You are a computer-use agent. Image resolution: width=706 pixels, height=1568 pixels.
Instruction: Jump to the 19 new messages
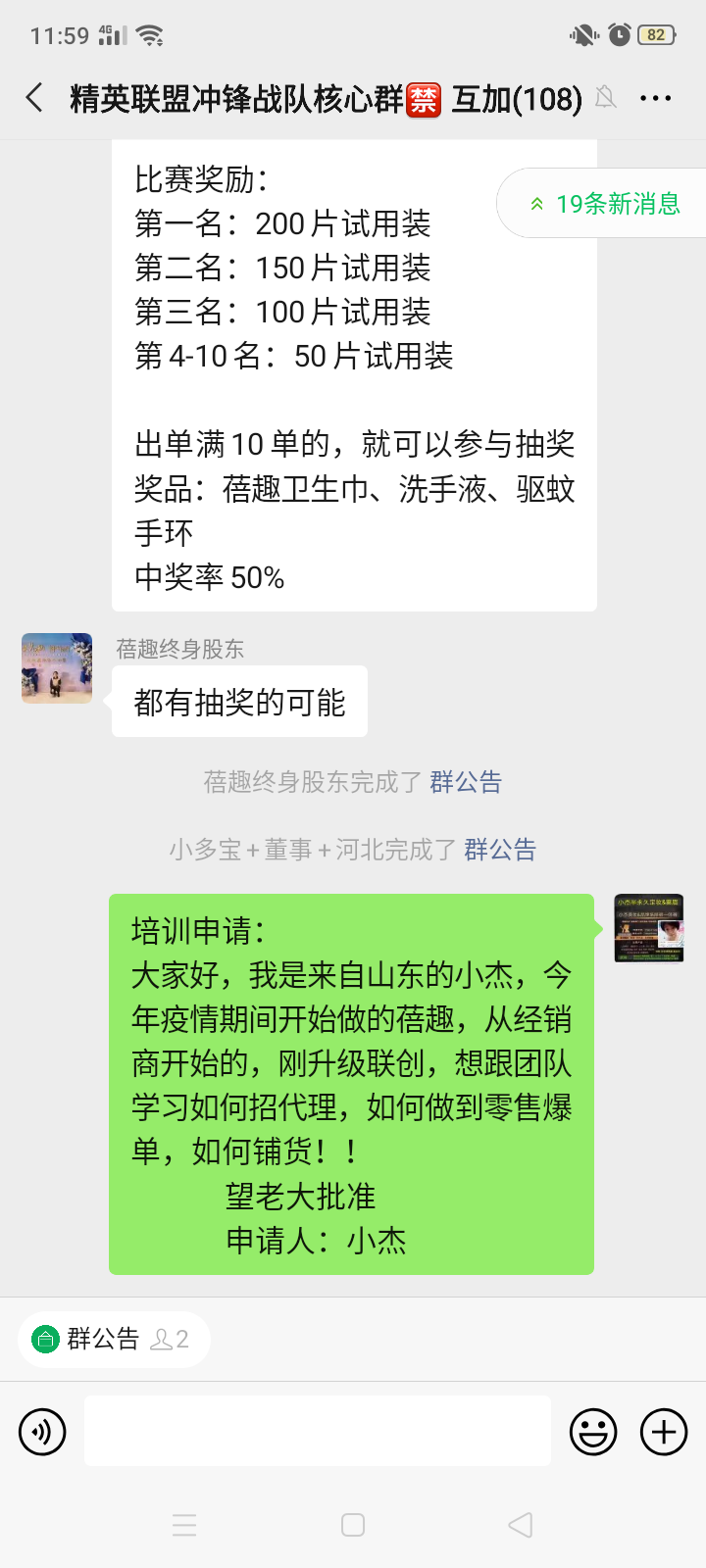click(603, 204)
